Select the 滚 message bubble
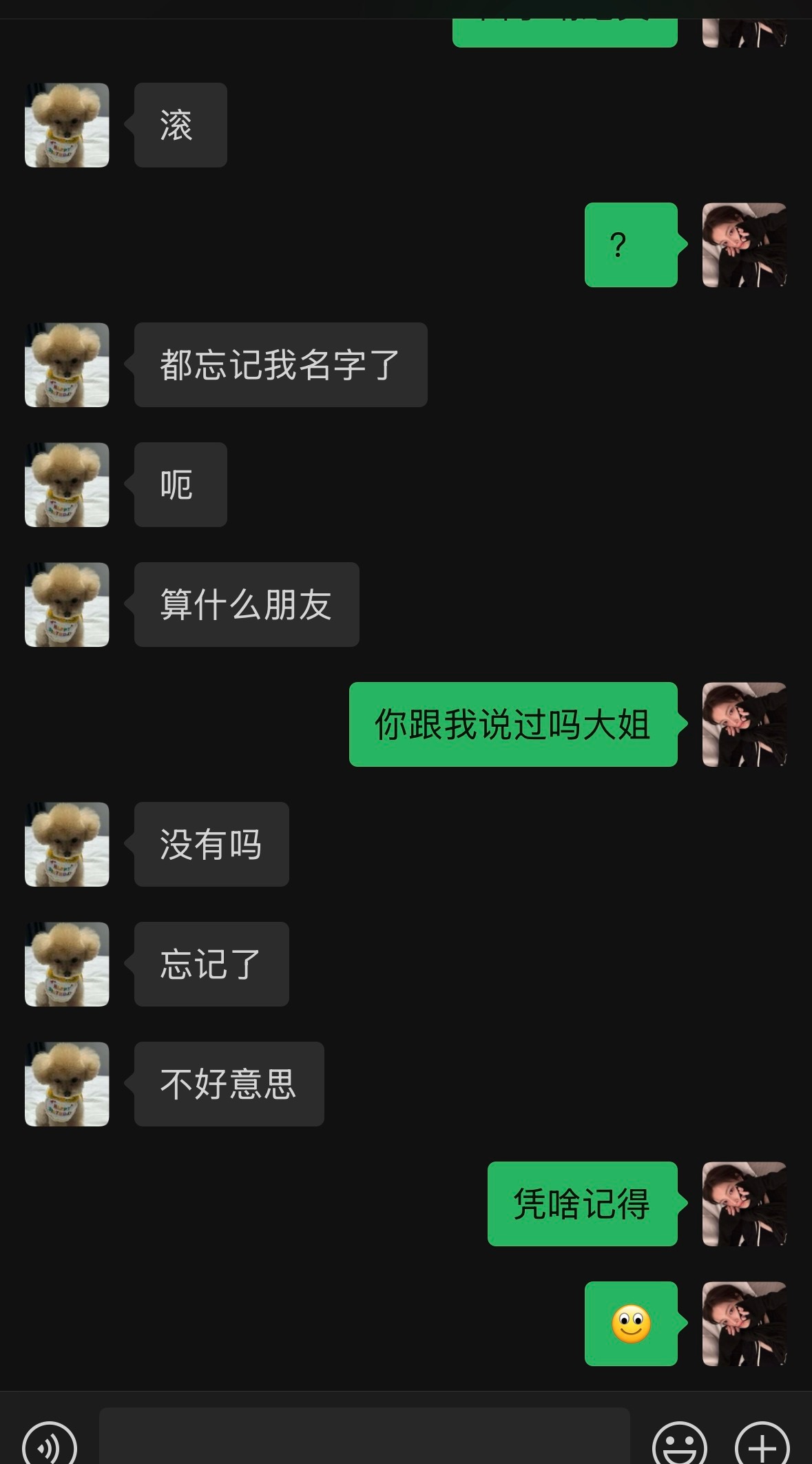Image resolution: width=812 pixels, height=1464 pixels. point(180,125)
